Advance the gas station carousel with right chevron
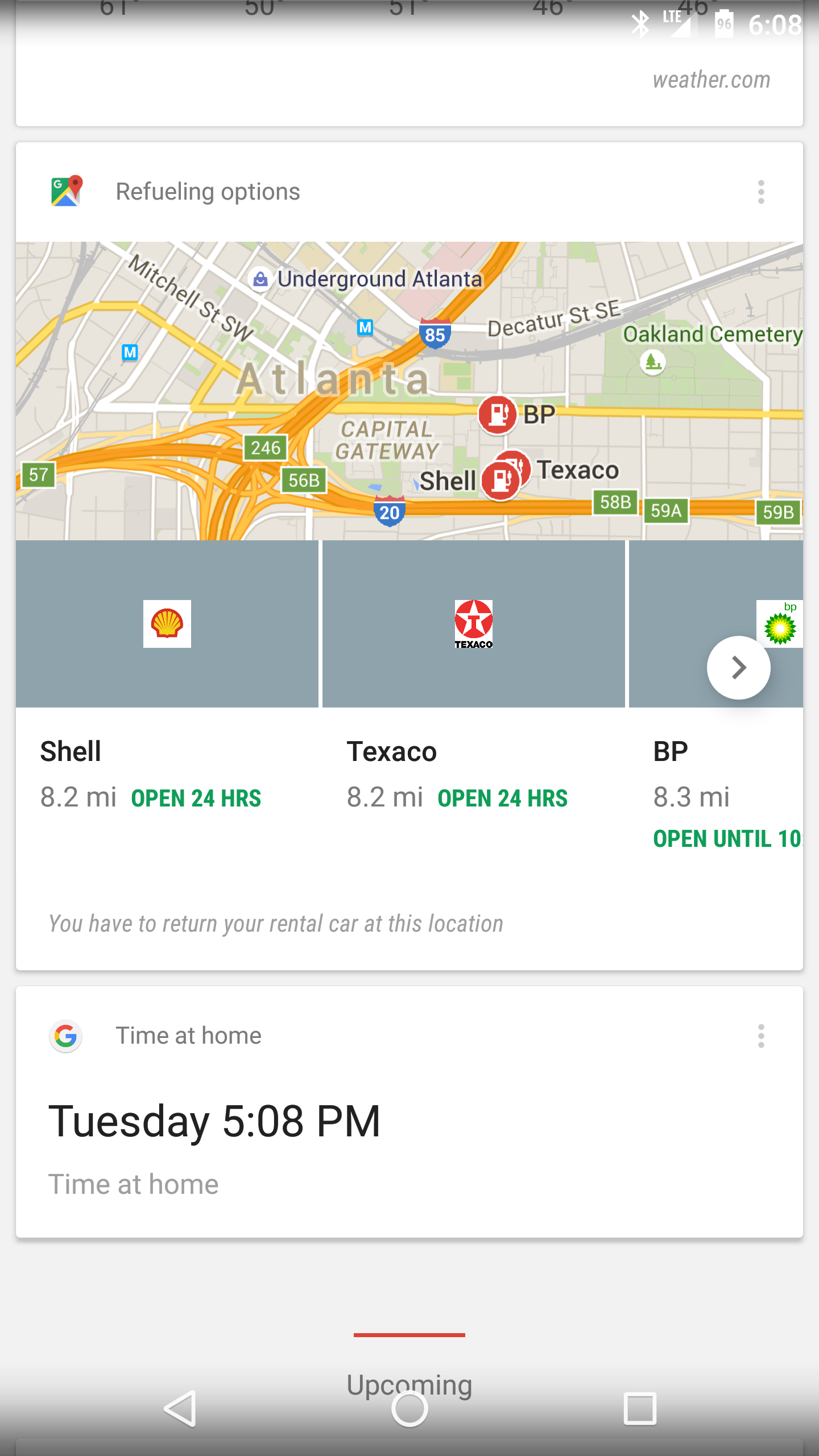Image resolution: width=819 pixels, height=1456 pixels. pos(738,668)
